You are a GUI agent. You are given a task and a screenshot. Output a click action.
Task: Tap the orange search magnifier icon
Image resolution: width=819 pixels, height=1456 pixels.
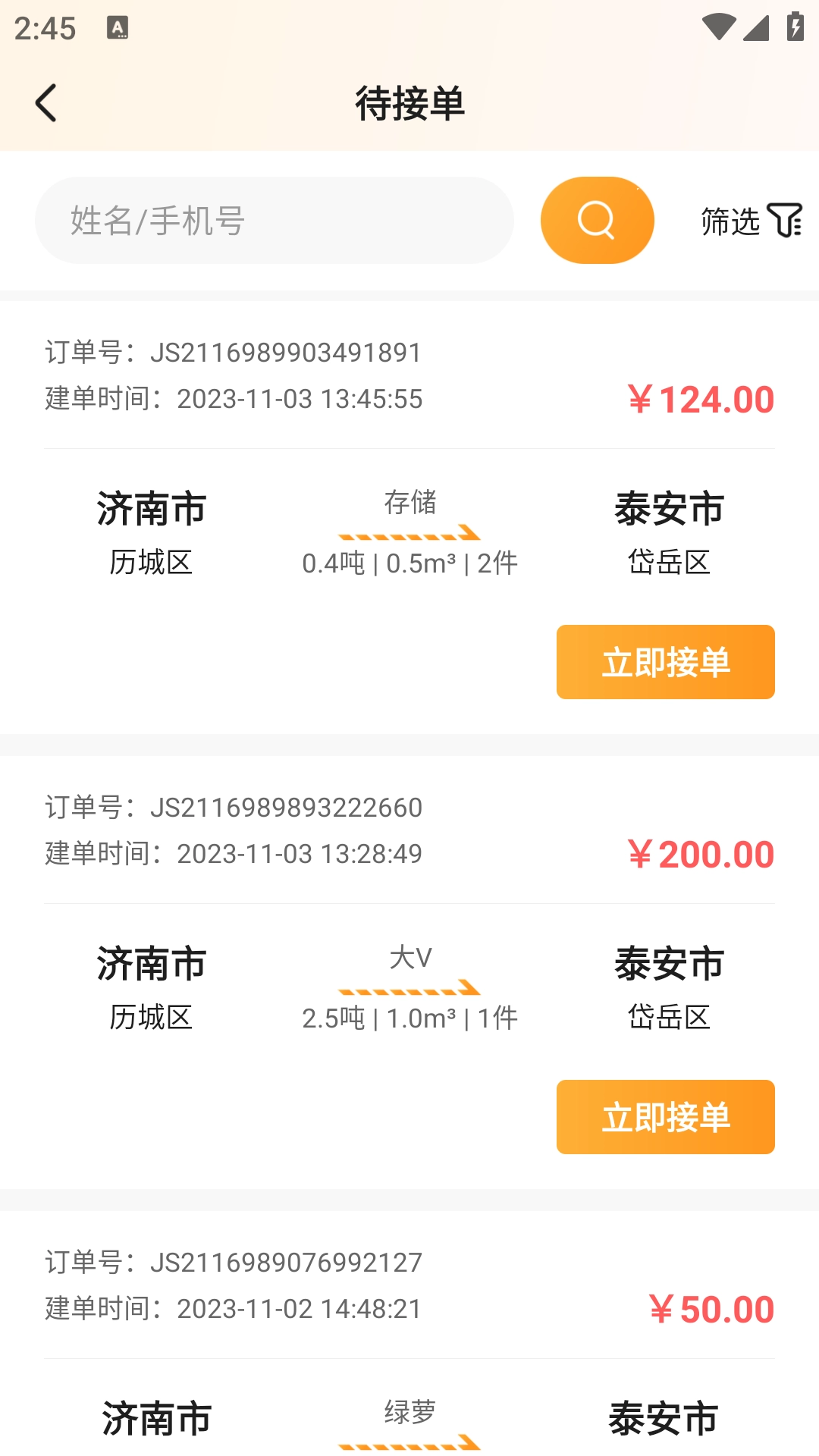click(x=596, y=219)
